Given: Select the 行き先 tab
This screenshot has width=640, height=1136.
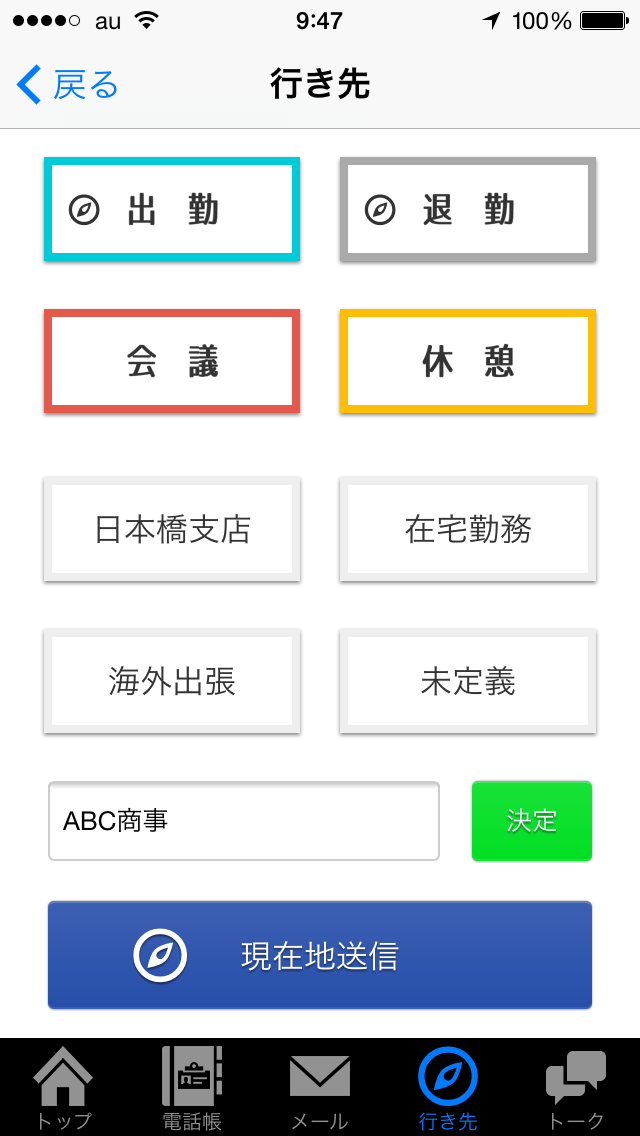Looking at the screenshot, I should [x=448, y=1087].
